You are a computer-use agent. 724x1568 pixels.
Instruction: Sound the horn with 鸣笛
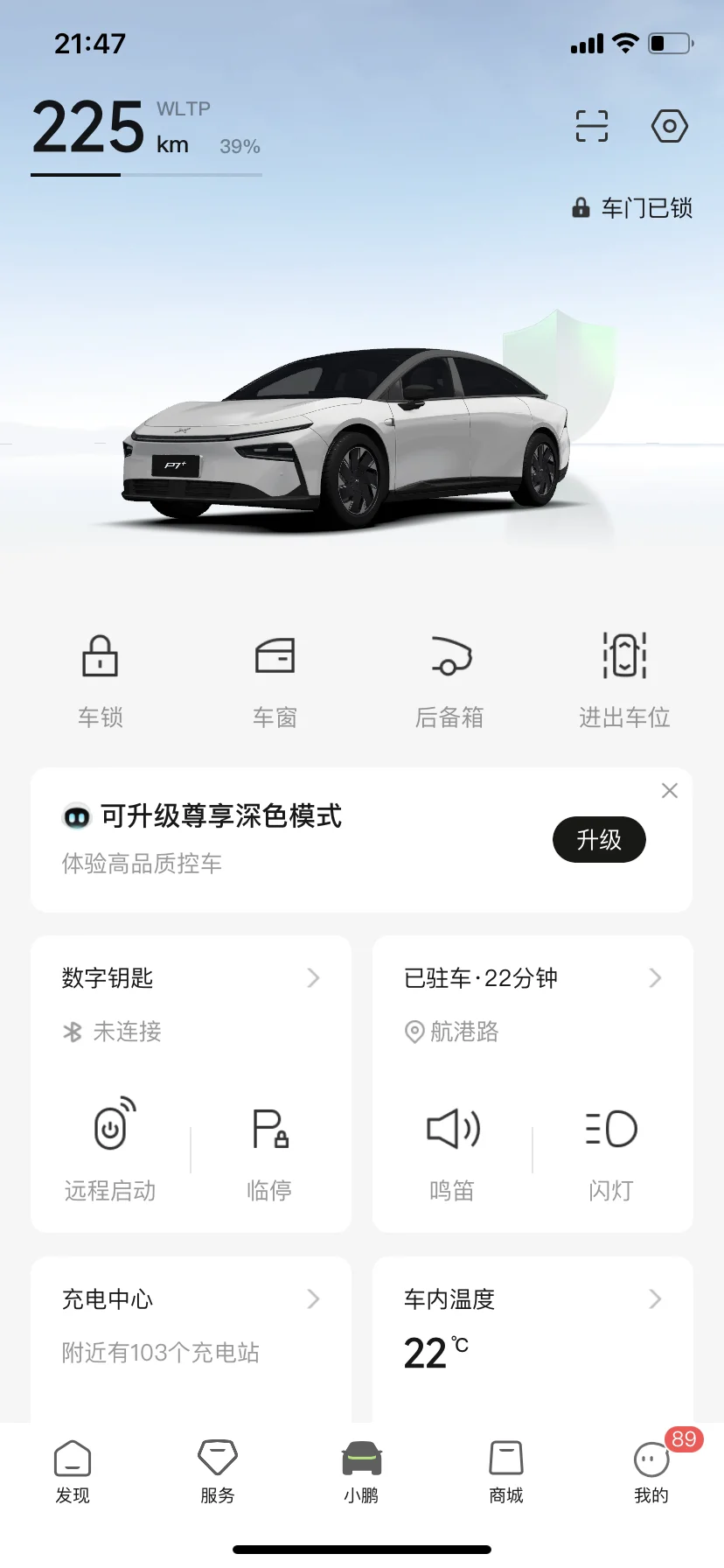(x=452, y=1148)
